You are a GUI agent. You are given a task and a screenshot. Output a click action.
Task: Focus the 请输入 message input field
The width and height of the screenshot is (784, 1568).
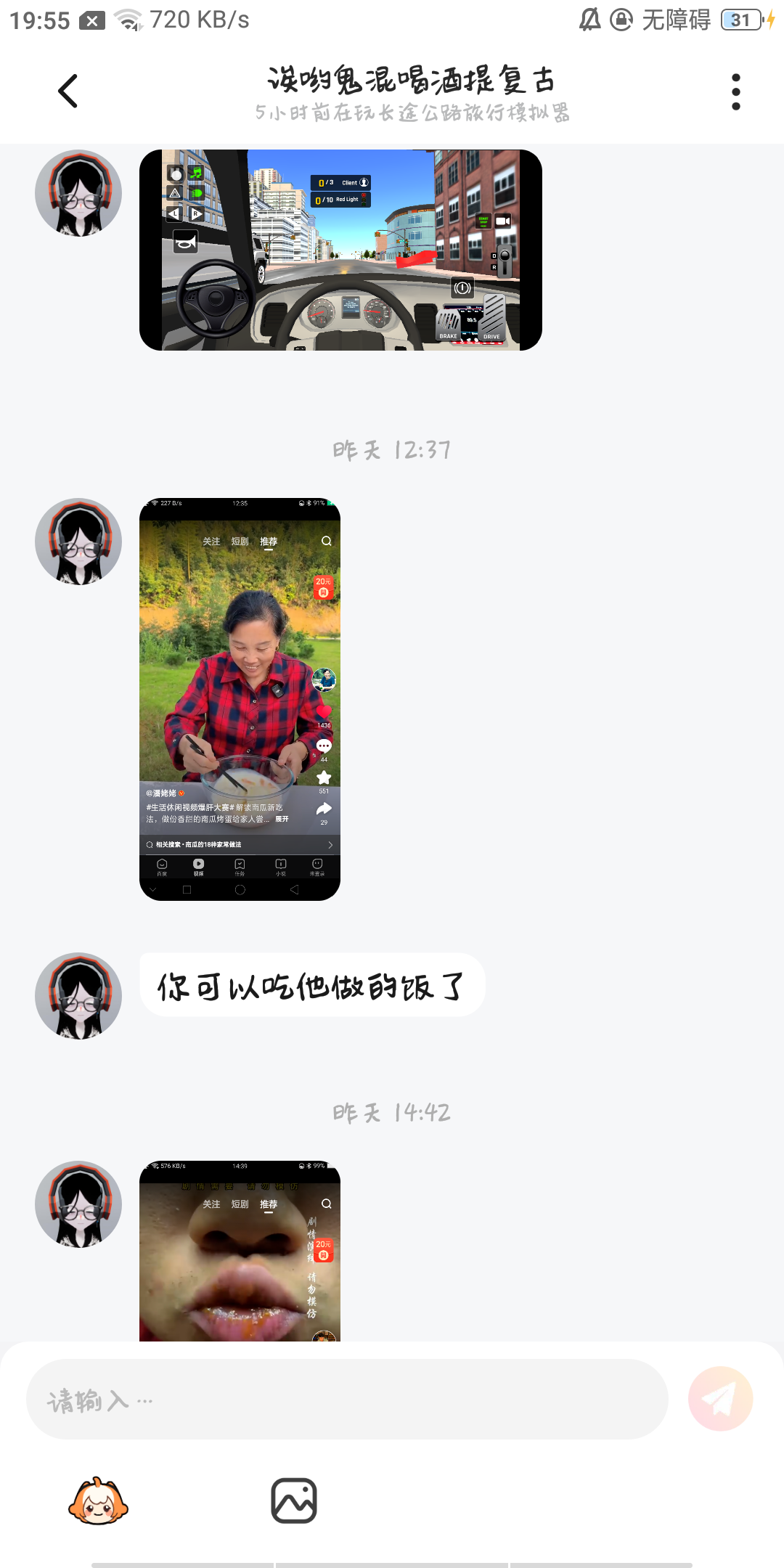pos(347,1399)
